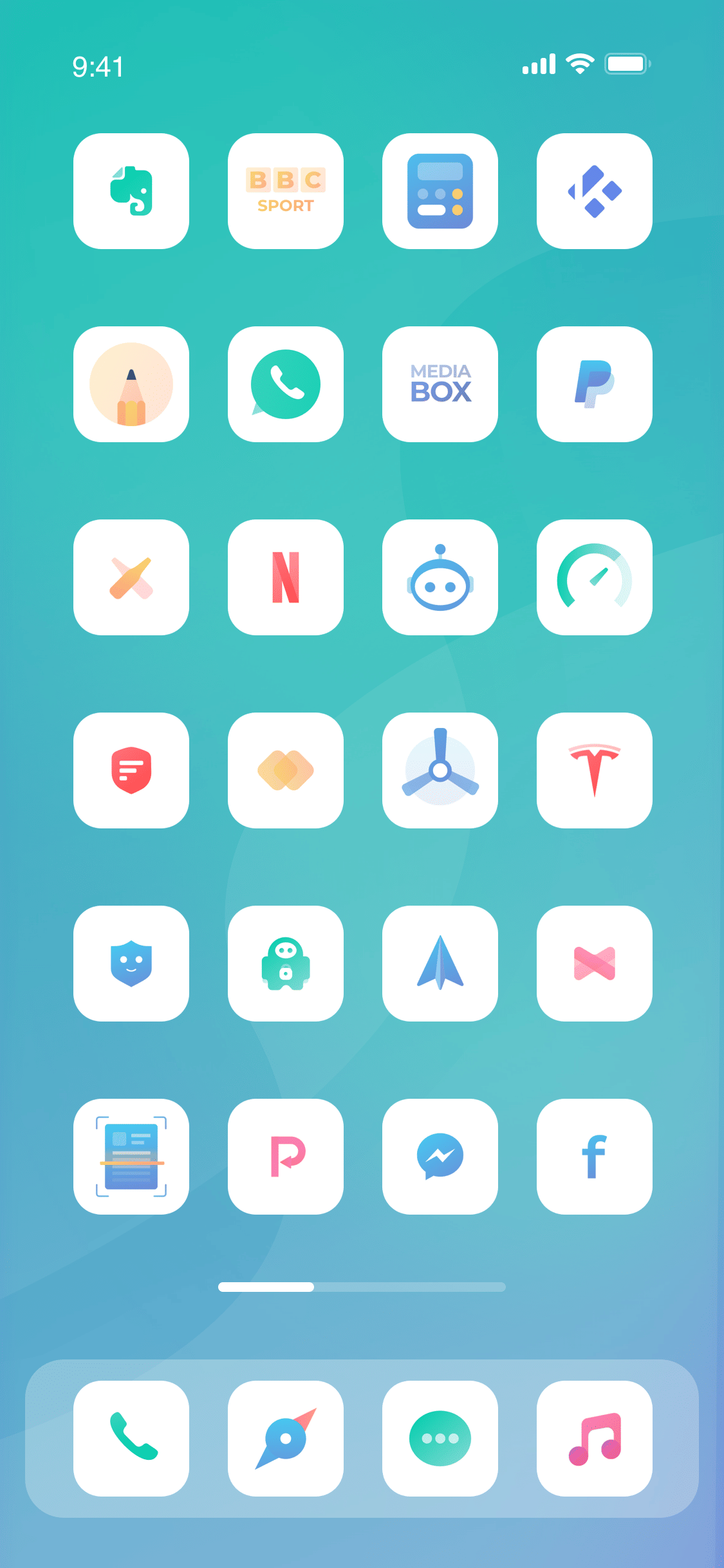Open the fan propeller app

440,770
